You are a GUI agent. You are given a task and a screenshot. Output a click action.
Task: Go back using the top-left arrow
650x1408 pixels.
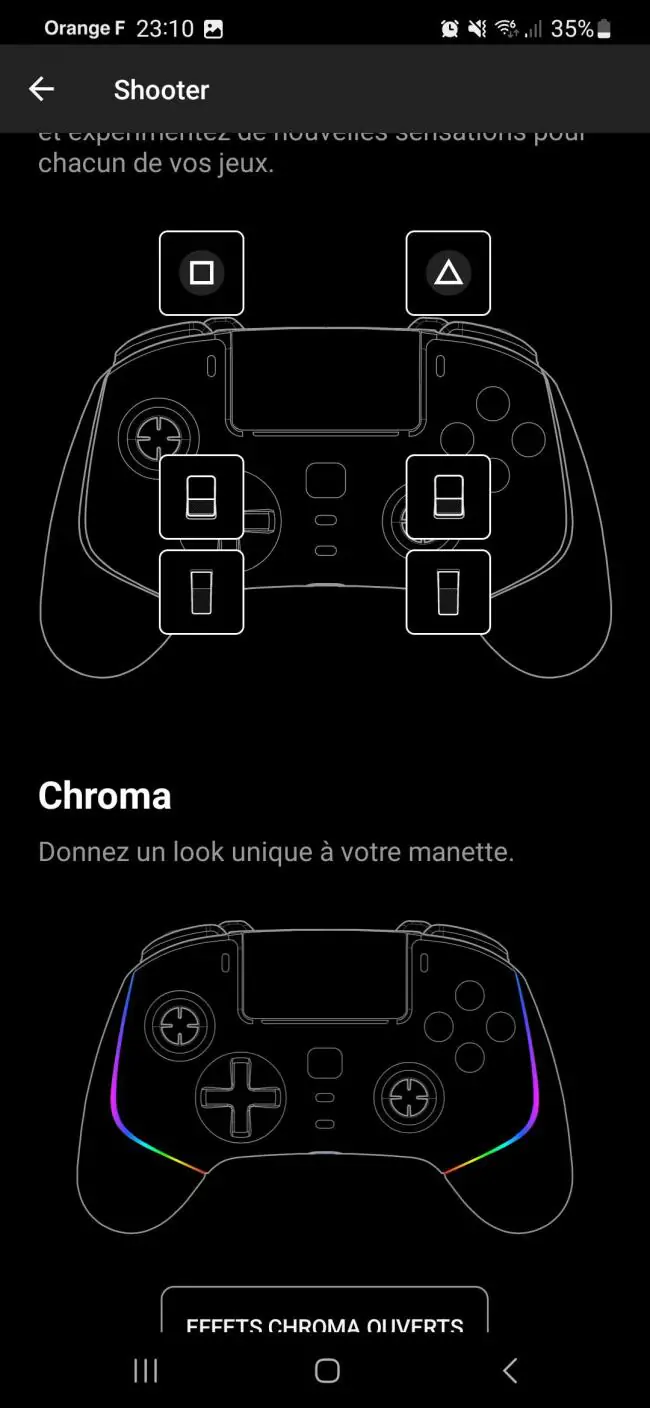(41, 89)
